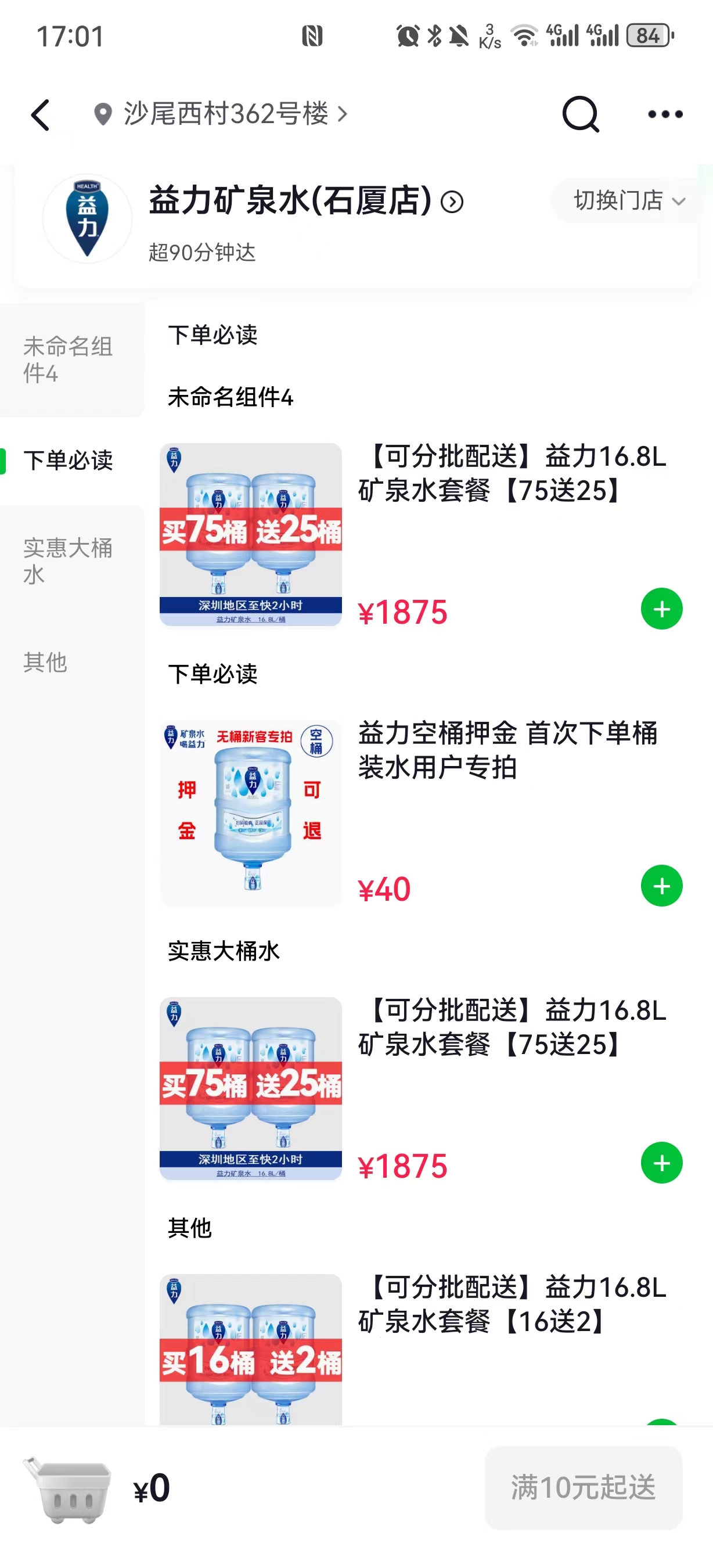Go back using the top-left arrow
This screenshot has width=713, height=1568.
41,114
